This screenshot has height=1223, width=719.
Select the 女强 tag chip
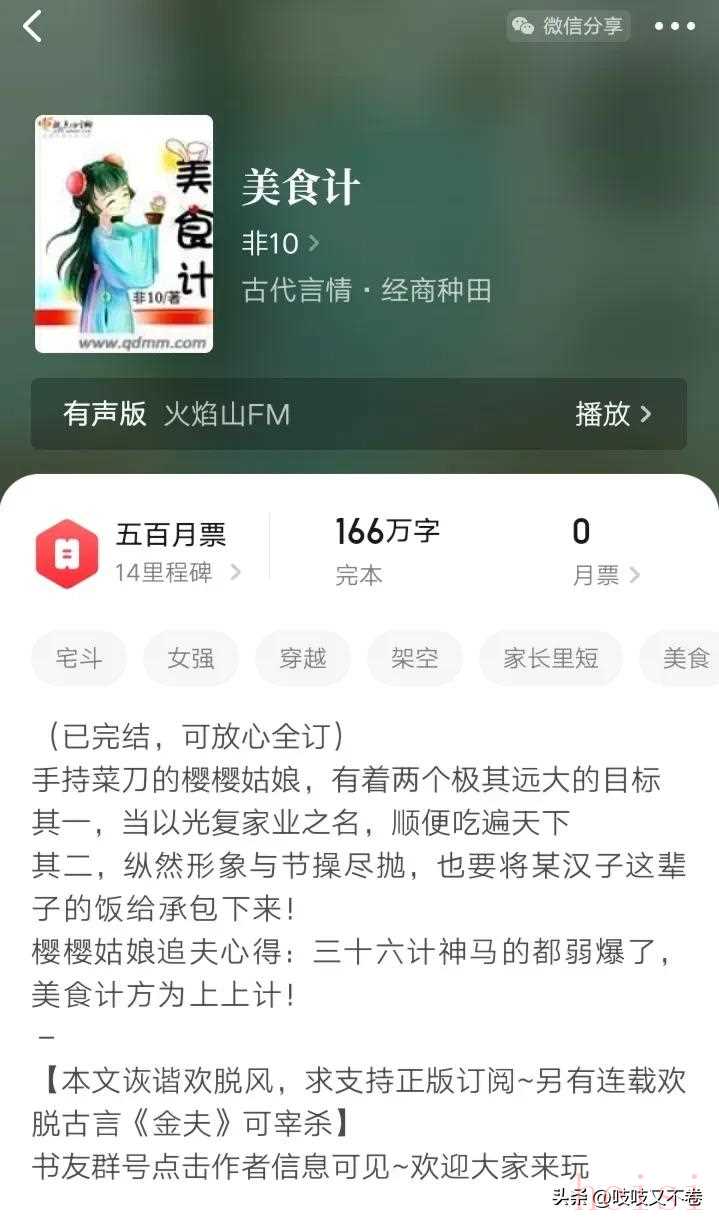click(191, 658)
